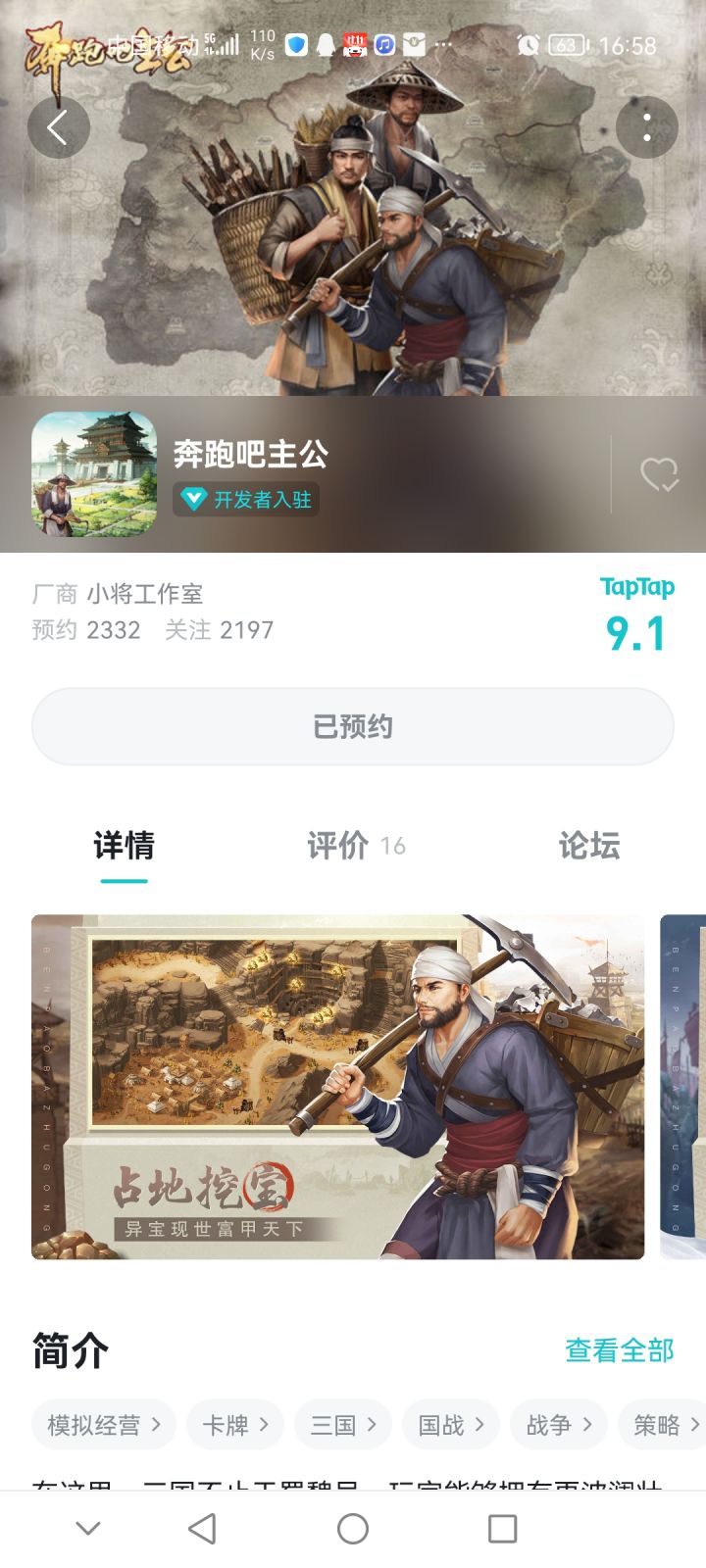Open 查看全部 to see full description
This screenshot has height=1568, width=706.
(x=618, y=1351)
